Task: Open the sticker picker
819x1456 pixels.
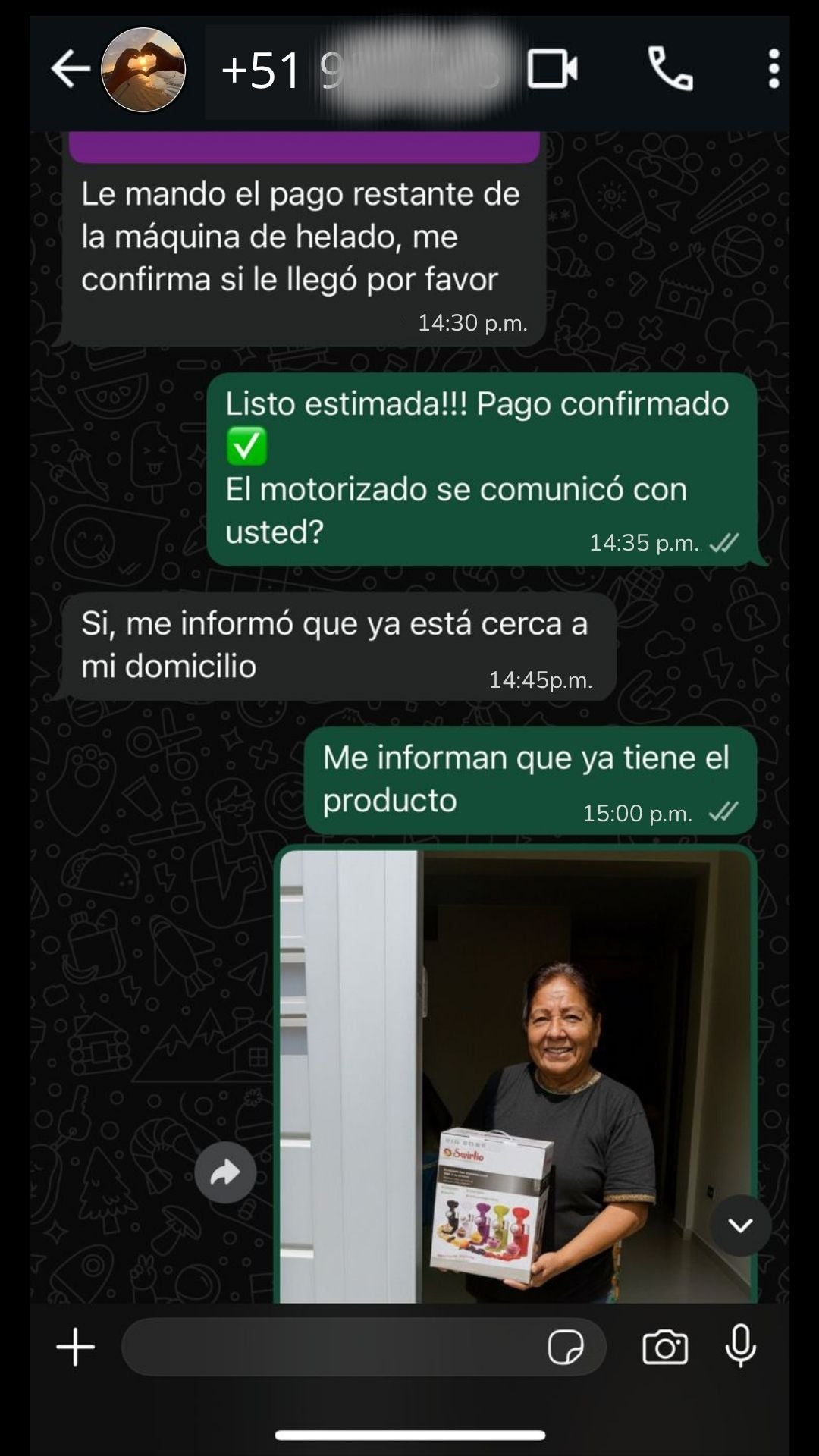Action: click(x=566, y=1348)
